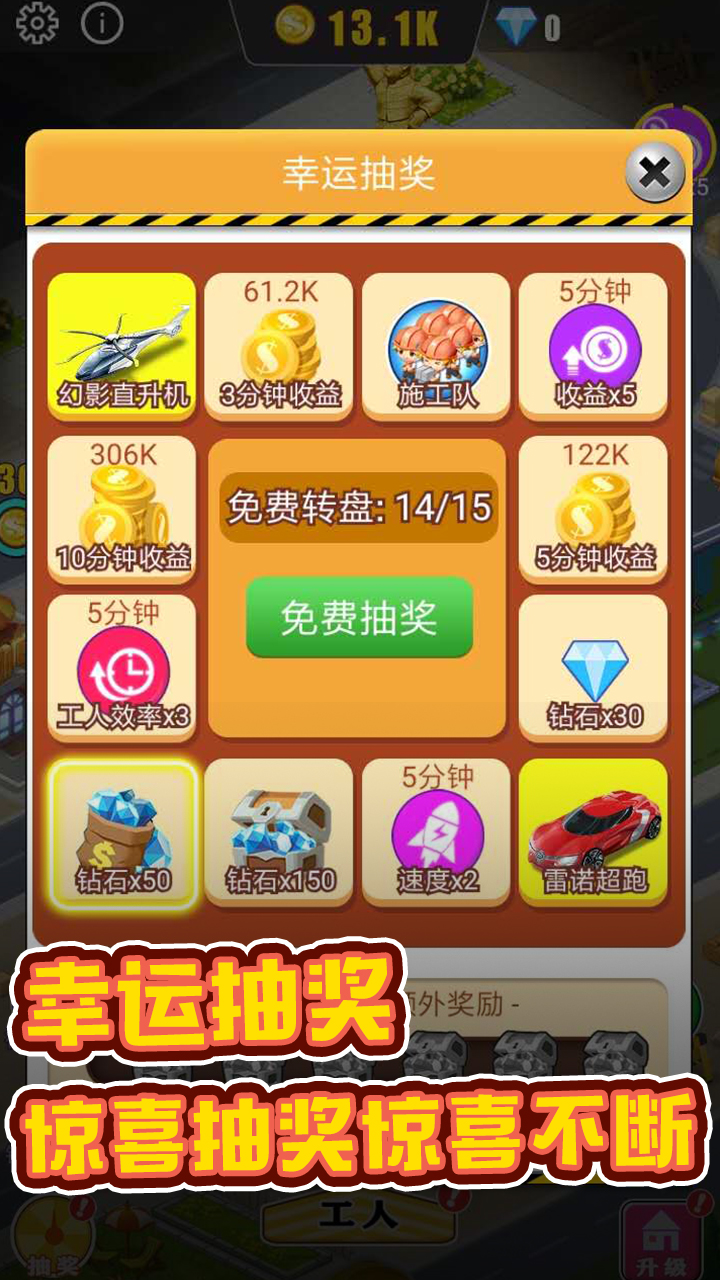This screenshot has height=1280, width=720.
Task: Select the 10分钟收益 coin stack prize
Action: click(x=122, y=508)
